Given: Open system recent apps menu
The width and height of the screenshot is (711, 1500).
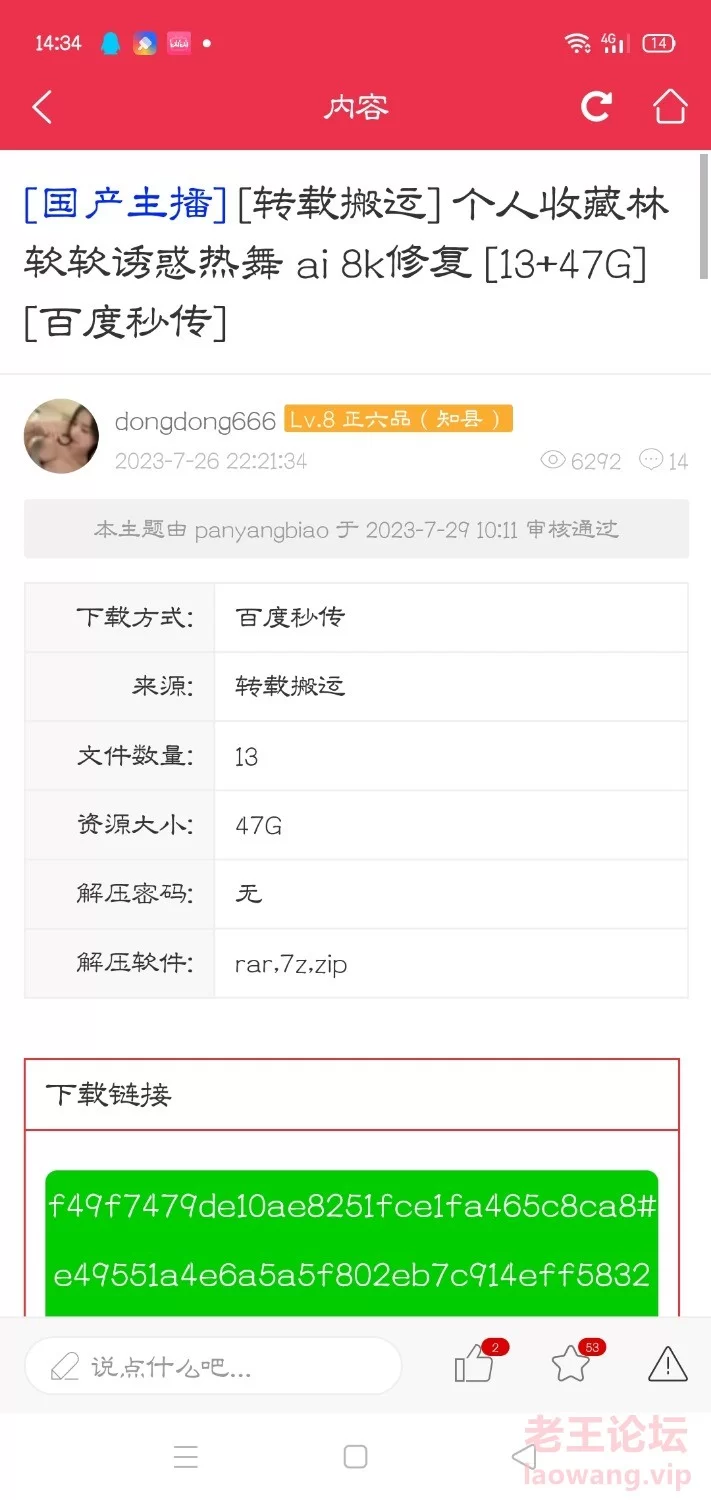Looking at the screenshot, I should pyautogui.click(x=186, y=1457).
